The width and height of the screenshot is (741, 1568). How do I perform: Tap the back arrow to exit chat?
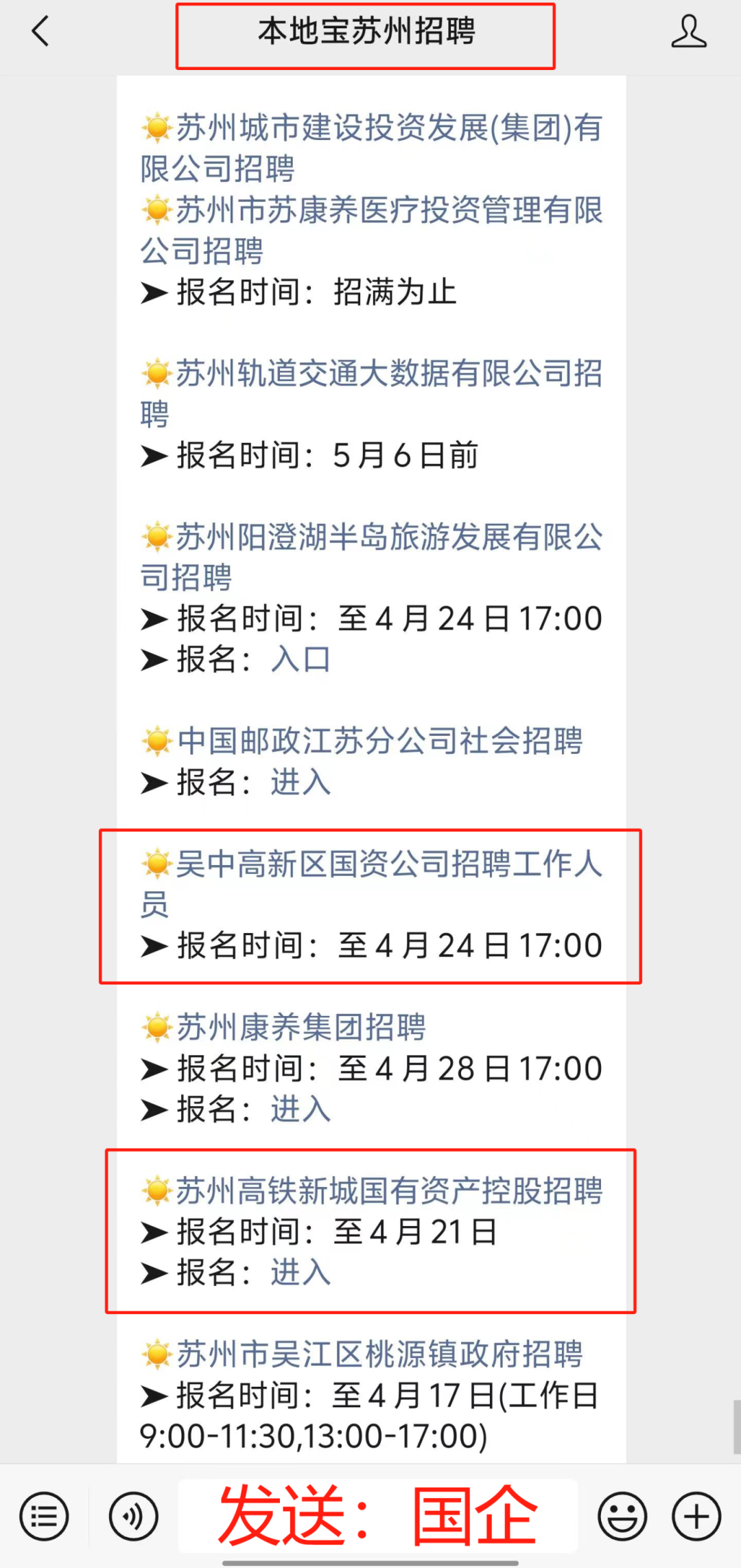(x=39, y=31)
